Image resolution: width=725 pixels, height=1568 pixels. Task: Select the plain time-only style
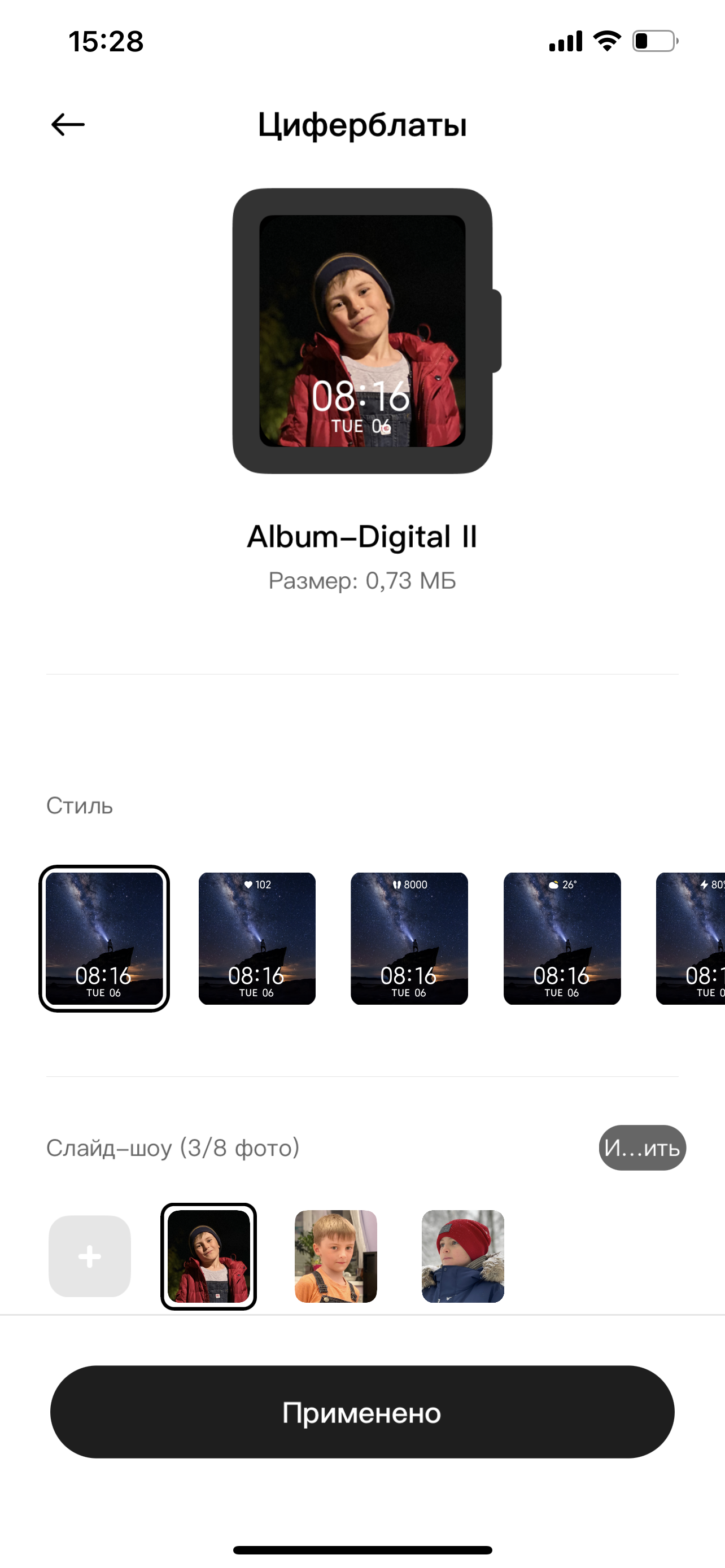pyautogui.click(x=104, y=938)
